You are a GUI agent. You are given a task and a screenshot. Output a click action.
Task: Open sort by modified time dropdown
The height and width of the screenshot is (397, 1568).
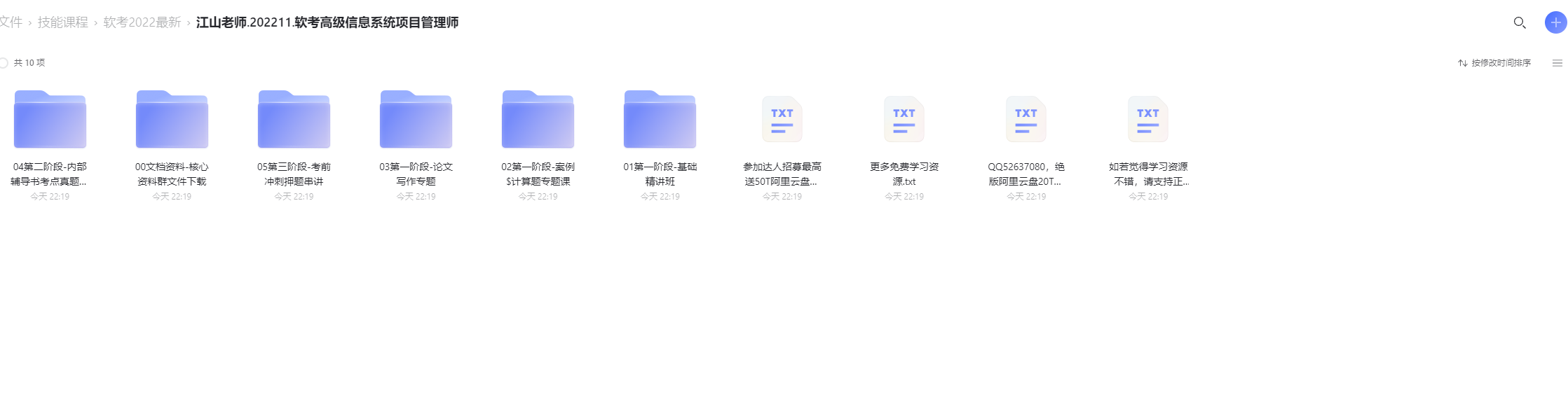click(x=1494, y=63)
